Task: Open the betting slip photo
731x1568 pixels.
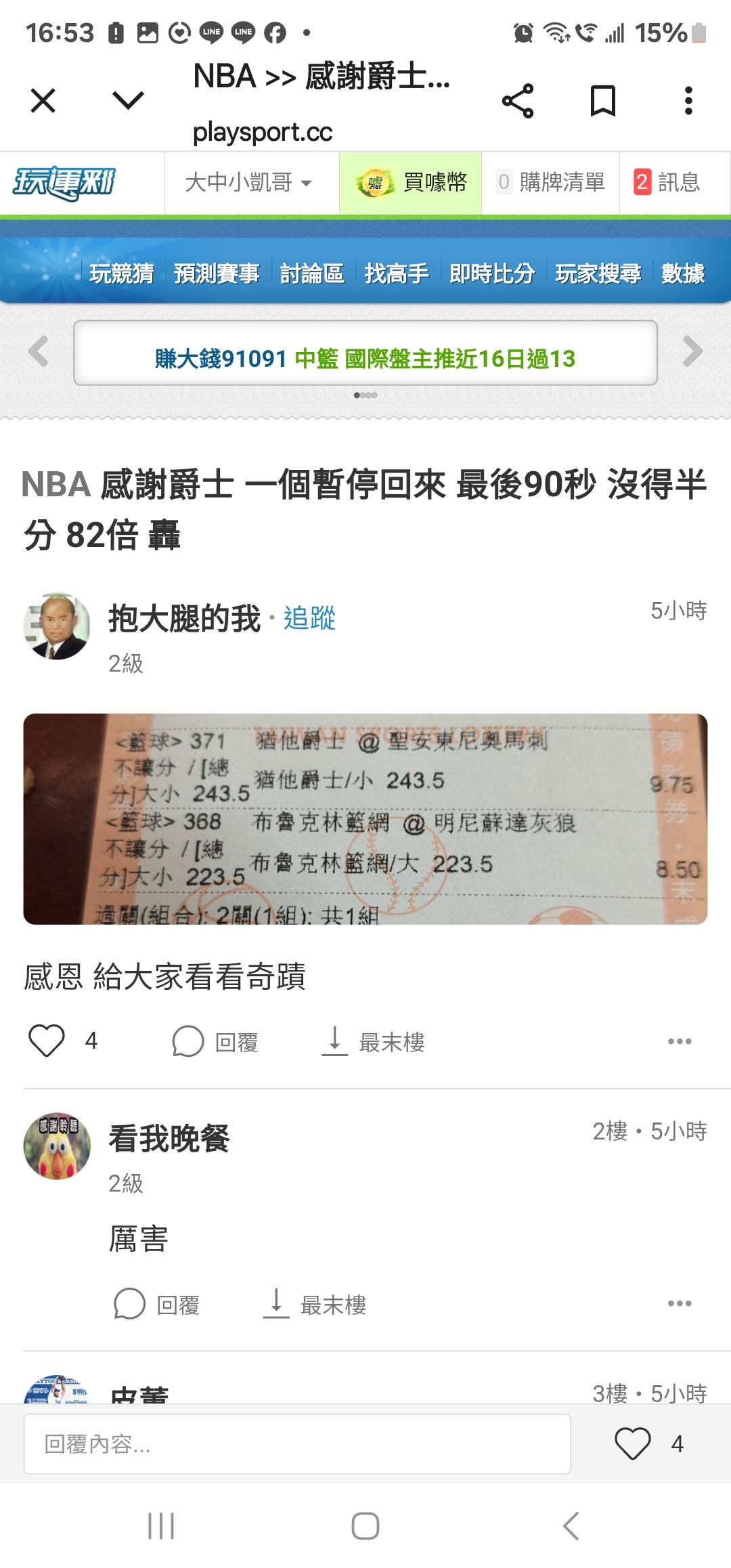Action: [x=365, y=819]
